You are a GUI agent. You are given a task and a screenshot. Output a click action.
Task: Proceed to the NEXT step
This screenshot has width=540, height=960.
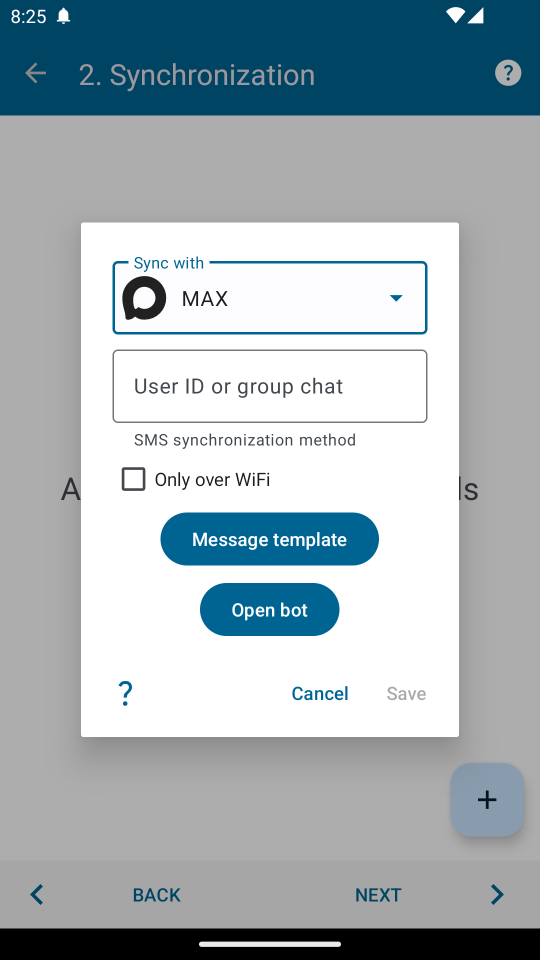pos(378,895)
